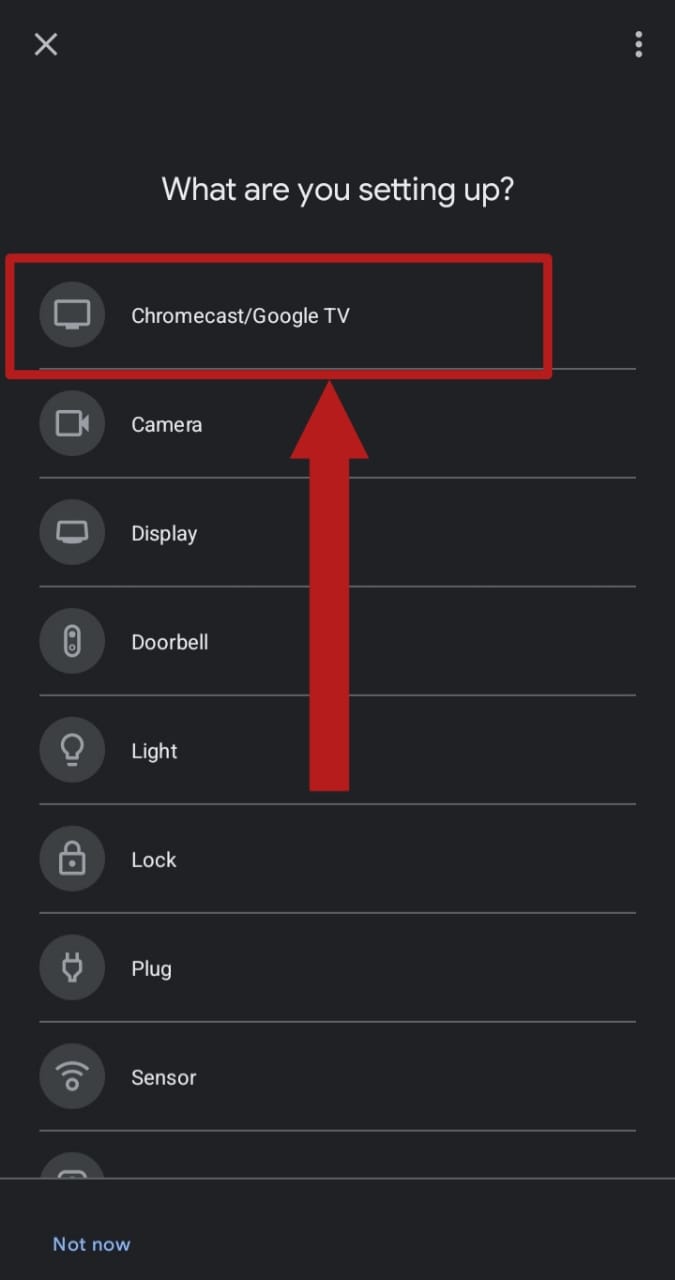Select Chromecast/Google TV device type
The height and width of the screenshot is (1280, 675).
(240, 316)
